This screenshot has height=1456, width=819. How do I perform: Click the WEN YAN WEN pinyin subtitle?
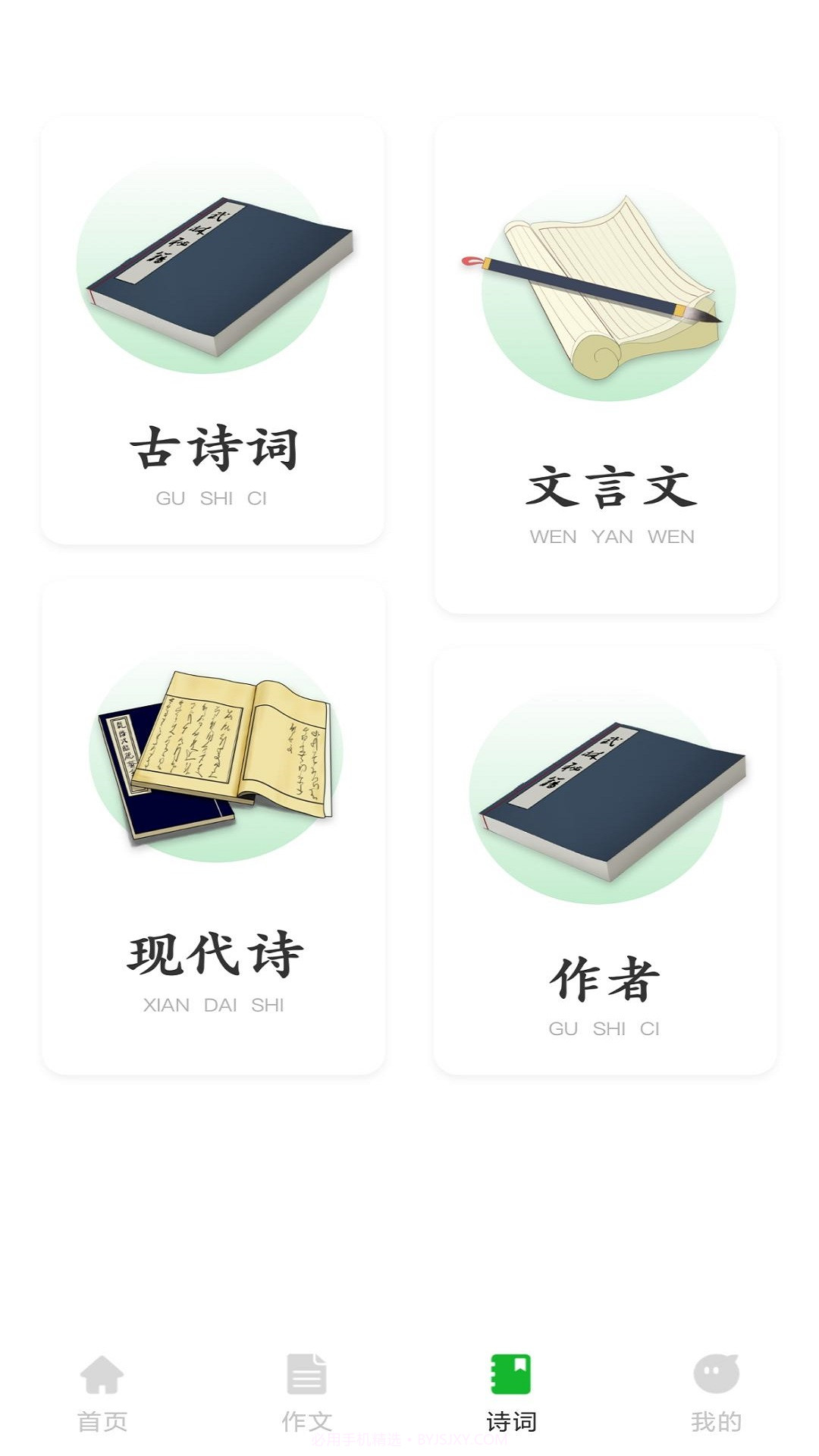coord(613,535)
